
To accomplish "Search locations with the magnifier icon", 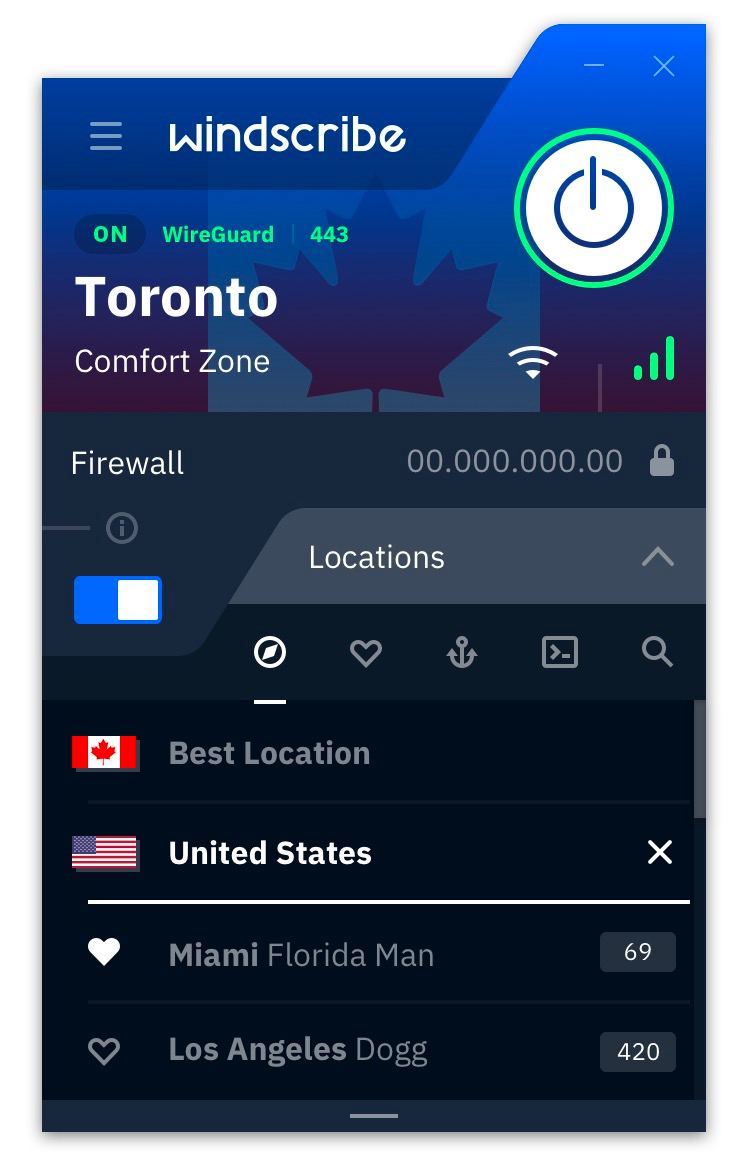I will click(x=657, y=653).
